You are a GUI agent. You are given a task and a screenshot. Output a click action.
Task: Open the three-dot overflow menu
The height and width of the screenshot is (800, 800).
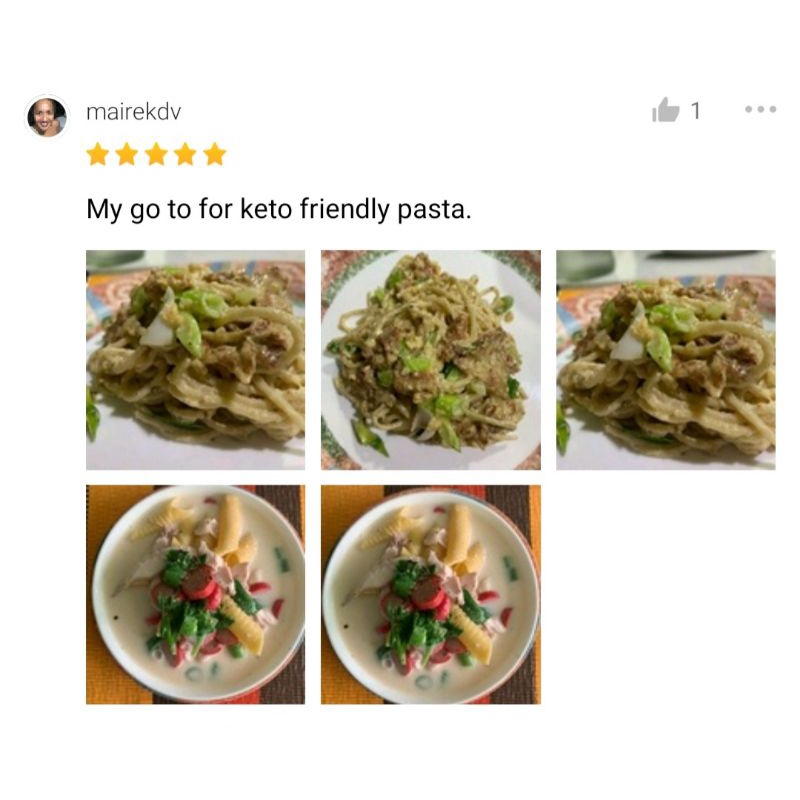click(760, 109)
